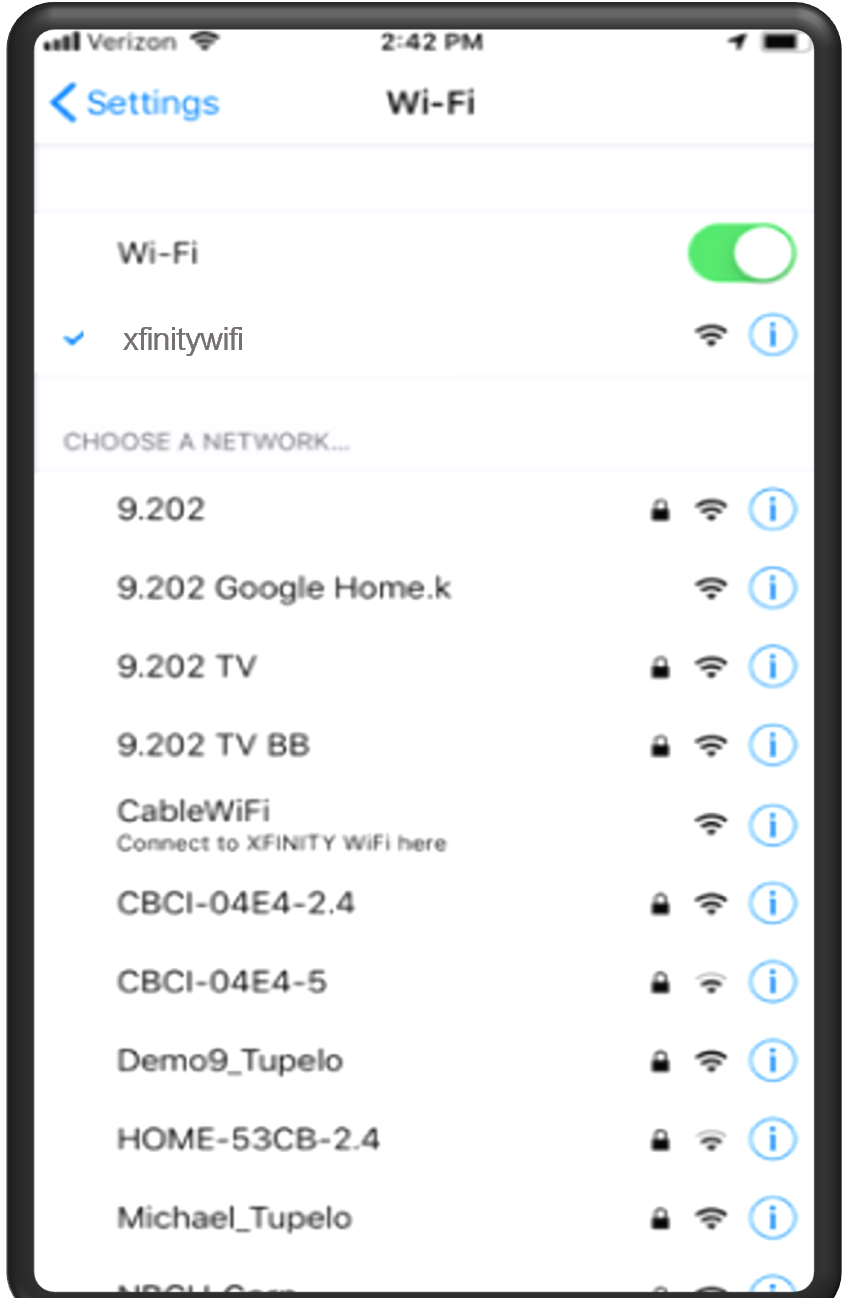Open info details for xfinitywifi network
Viewport: 848px width, 1298px height.
click(772, 335)
